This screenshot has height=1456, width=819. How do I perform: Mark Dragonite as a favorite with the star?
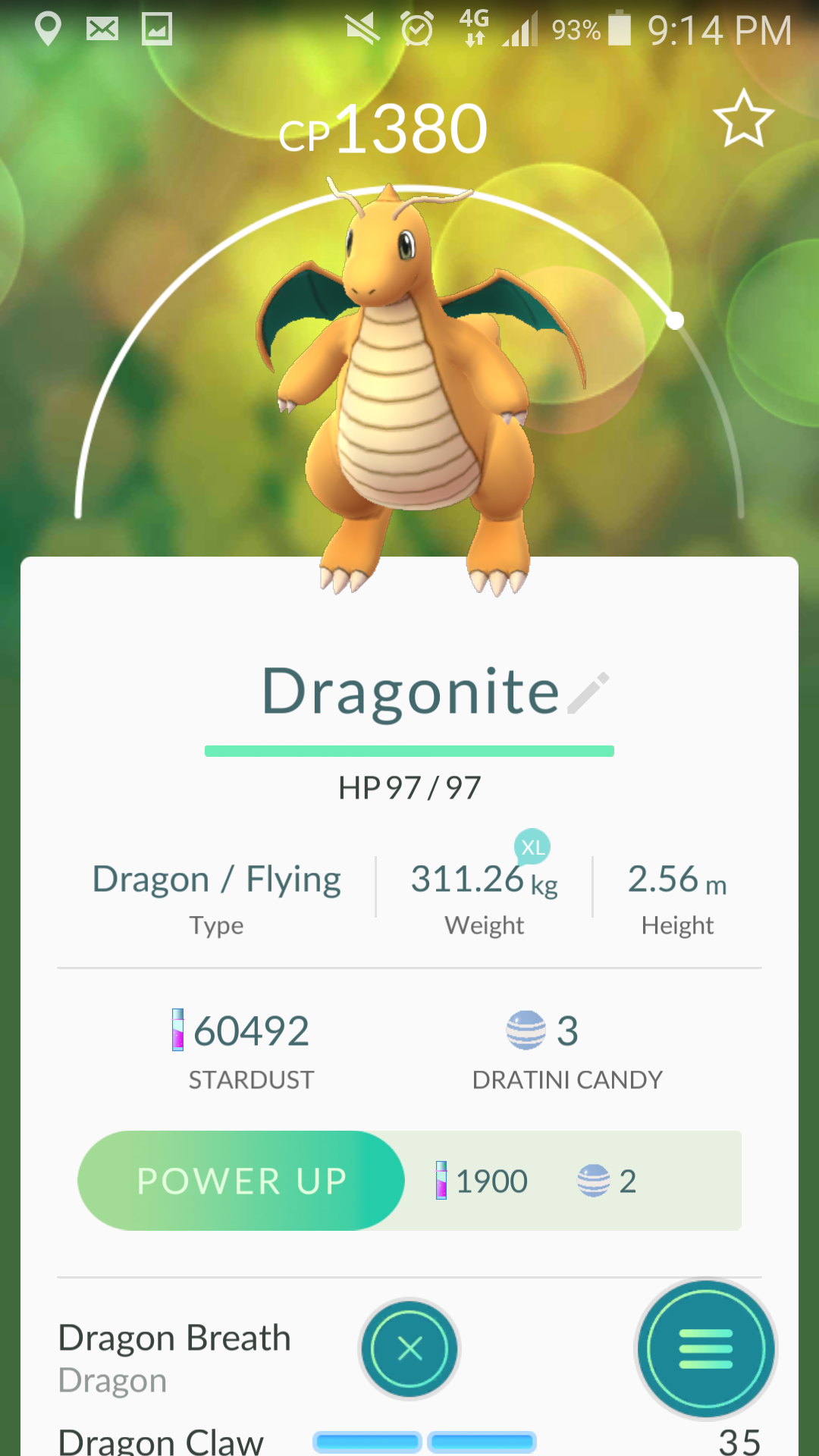743,119
